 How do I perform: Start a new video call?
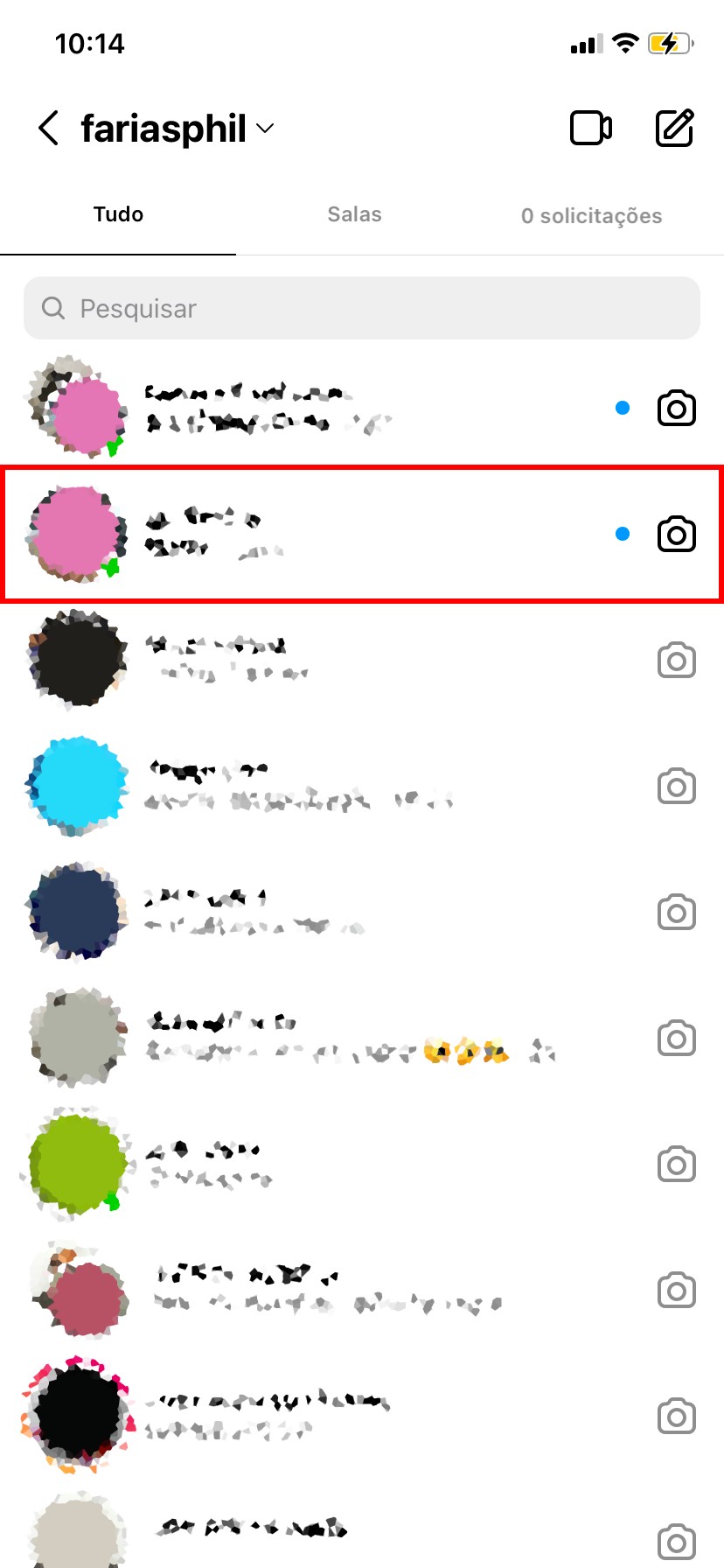tap(591, 129)
